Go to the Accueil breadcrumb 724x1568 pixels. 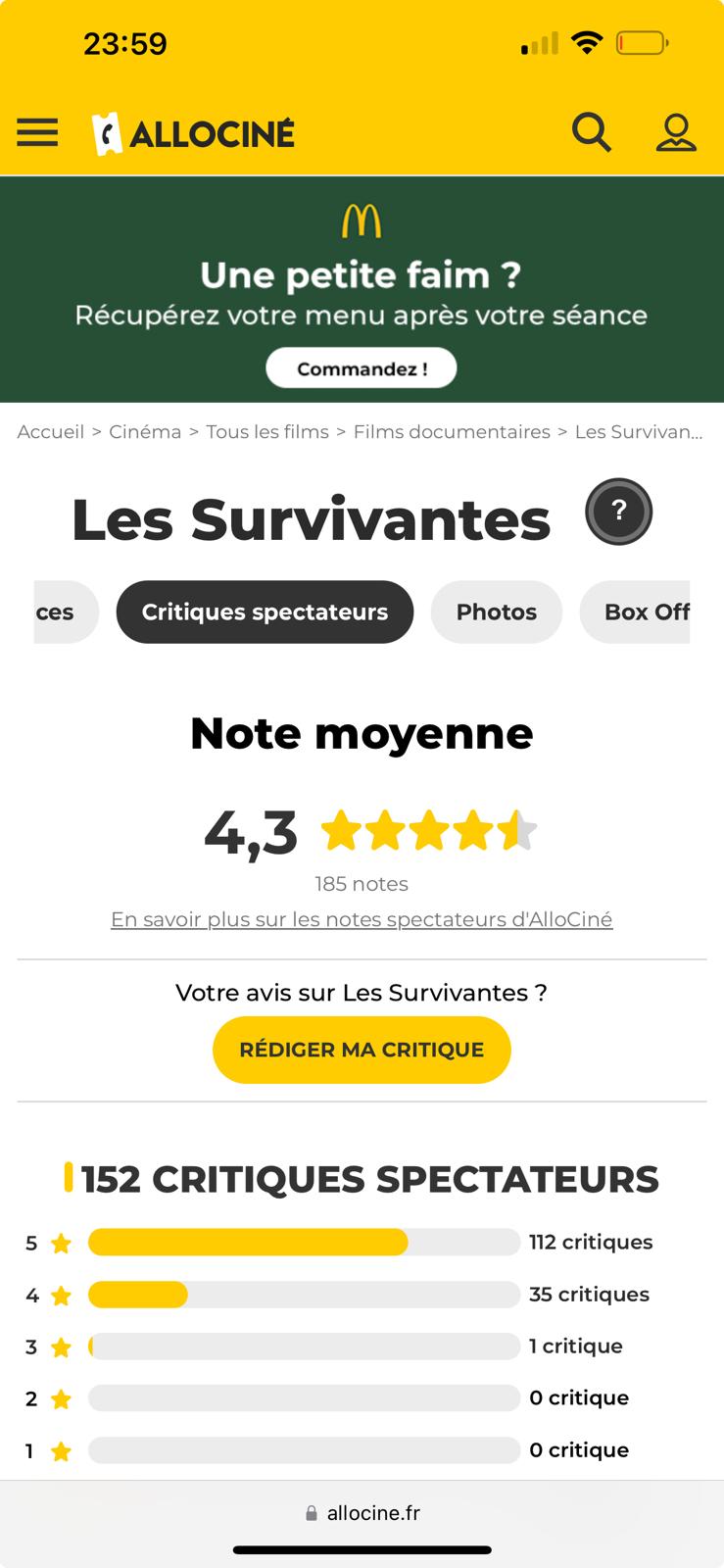(51, 432)
